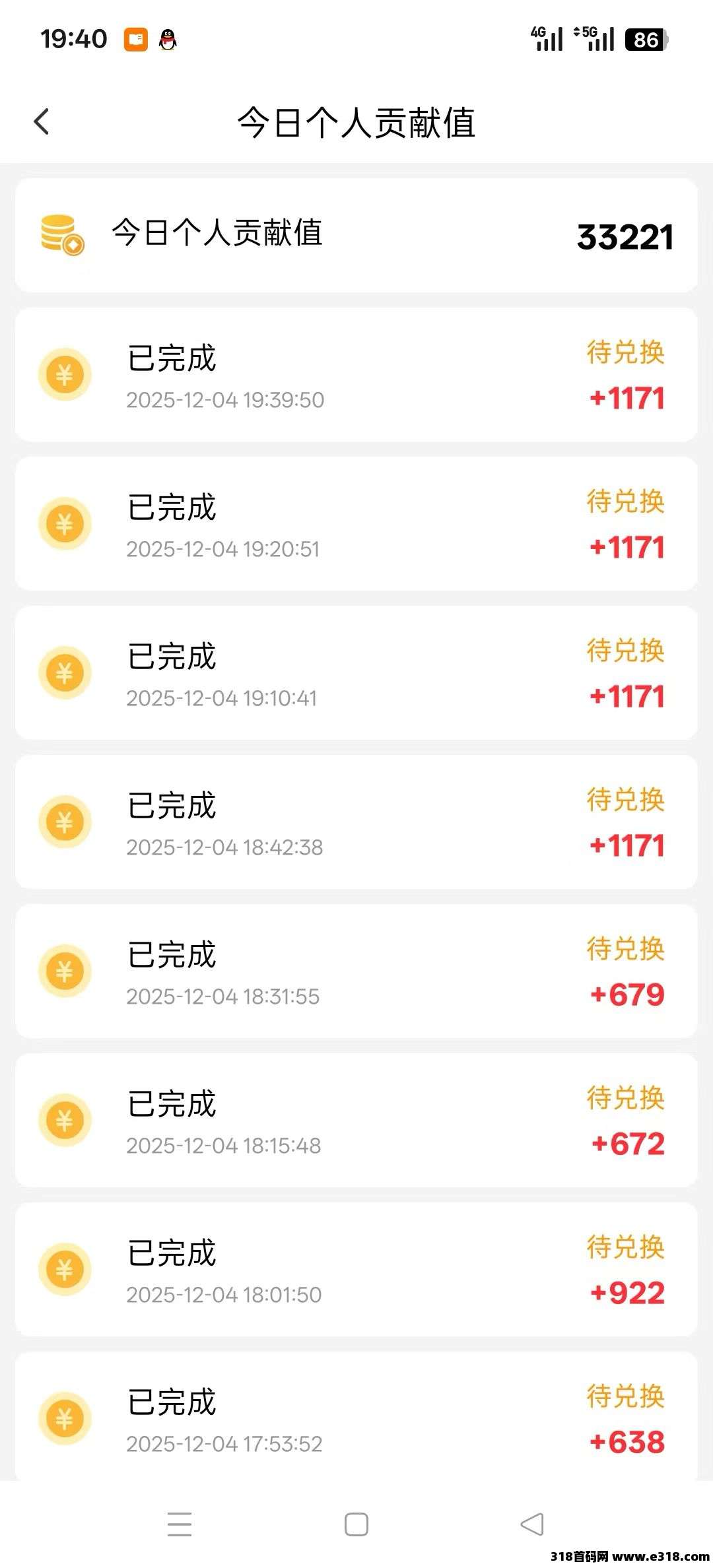Tap the system home button
Image resolution: width=713 pixels, height=1568 pixels.
[356, 1524]
